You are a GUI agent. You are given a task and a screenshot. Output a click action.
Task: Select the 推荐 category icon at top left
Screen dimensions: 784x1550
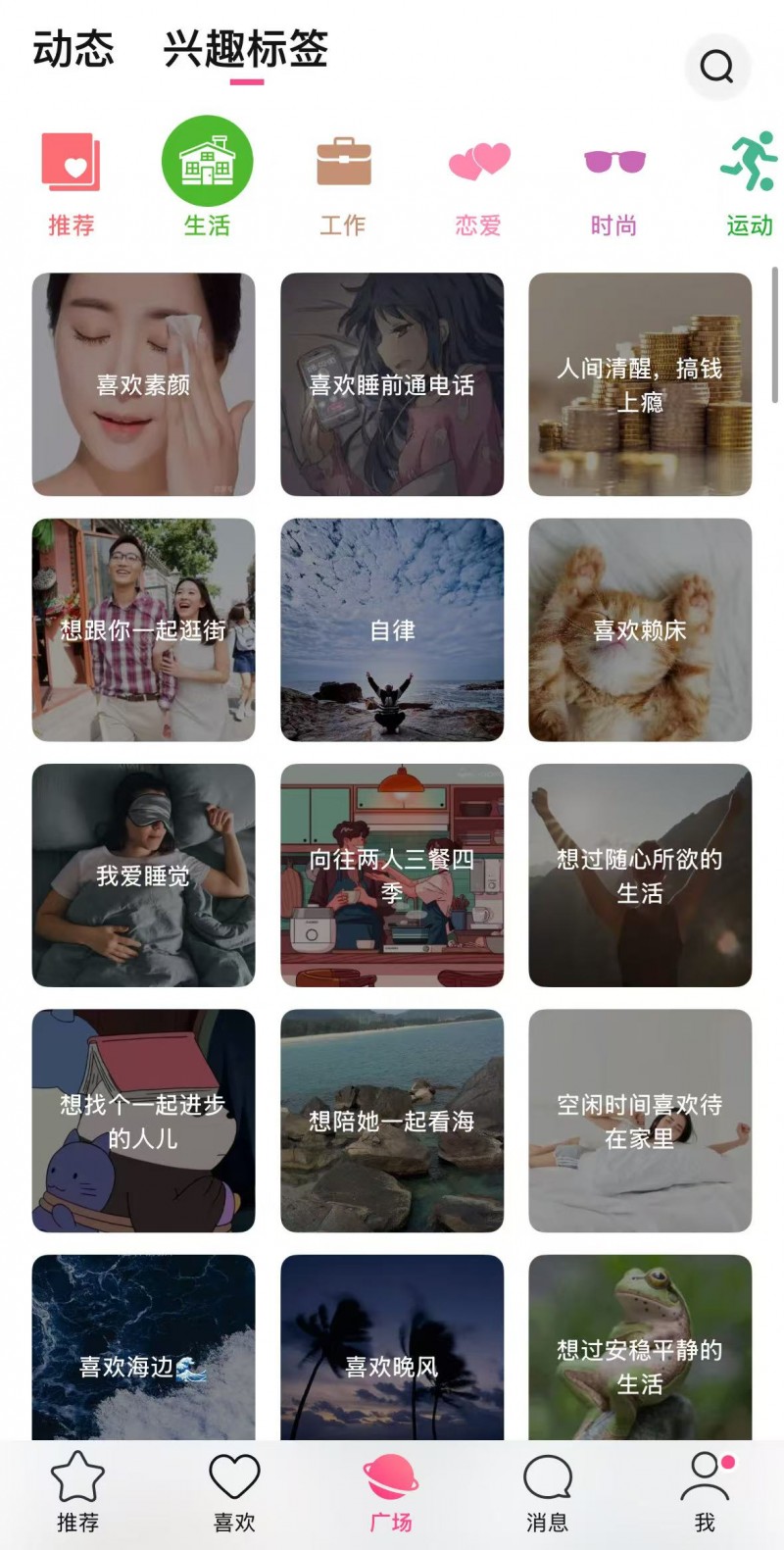[x=70, y=162]
